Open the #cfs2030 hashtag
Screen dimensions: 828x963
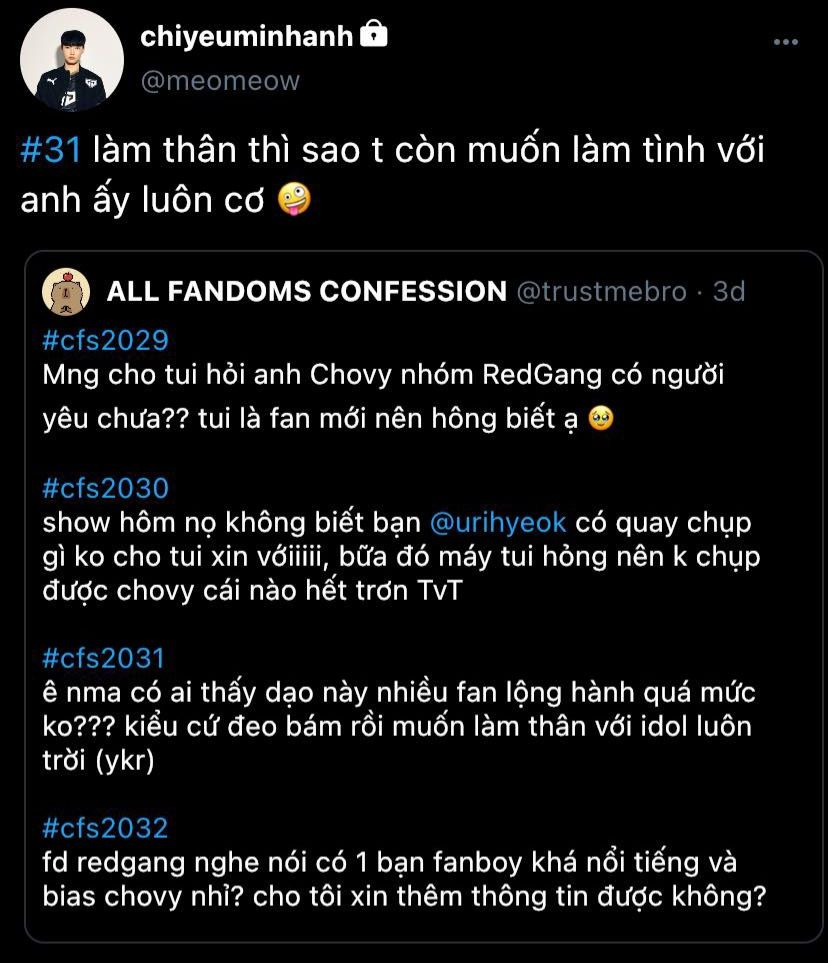[x=105, y=489]
